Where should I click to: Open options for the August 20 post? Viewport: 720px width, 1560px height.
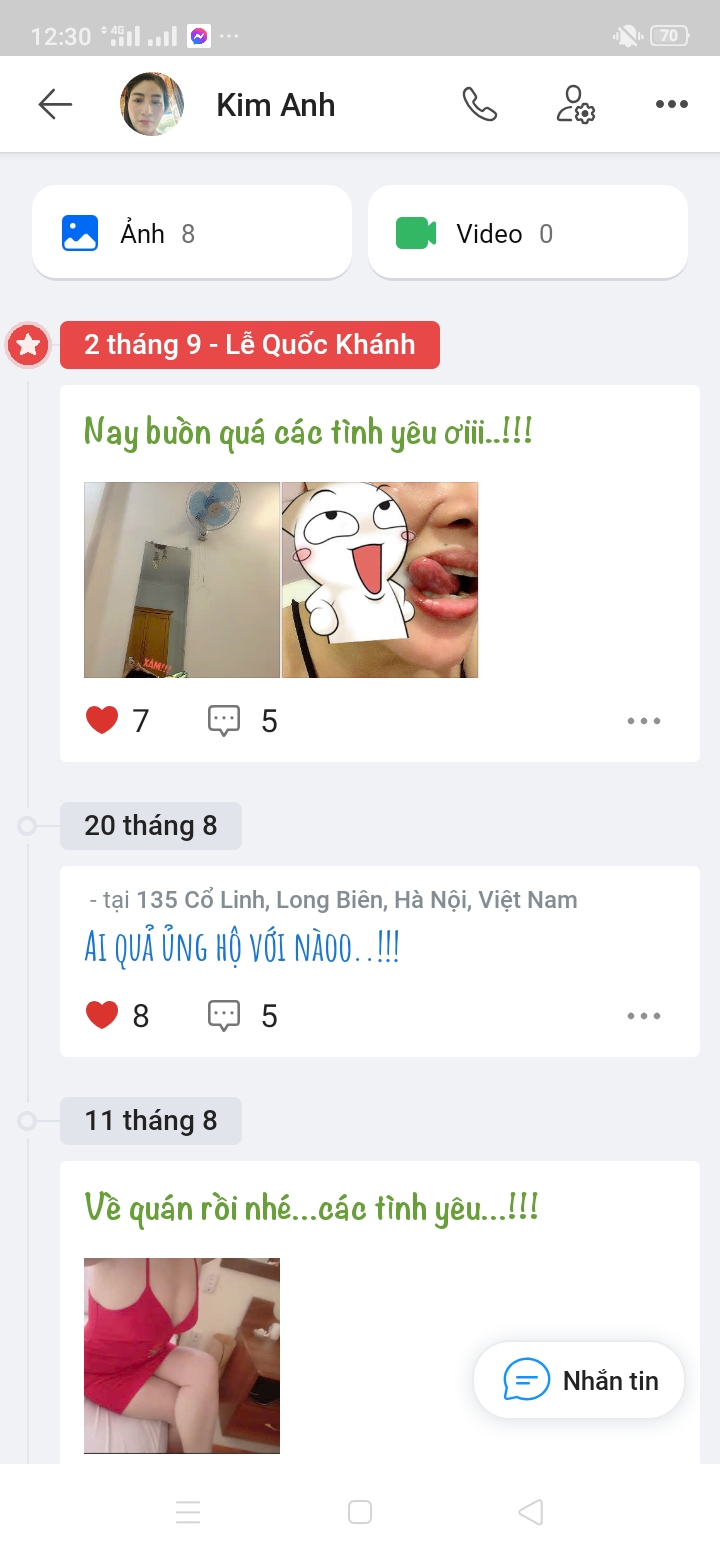tap(644, 1015)
